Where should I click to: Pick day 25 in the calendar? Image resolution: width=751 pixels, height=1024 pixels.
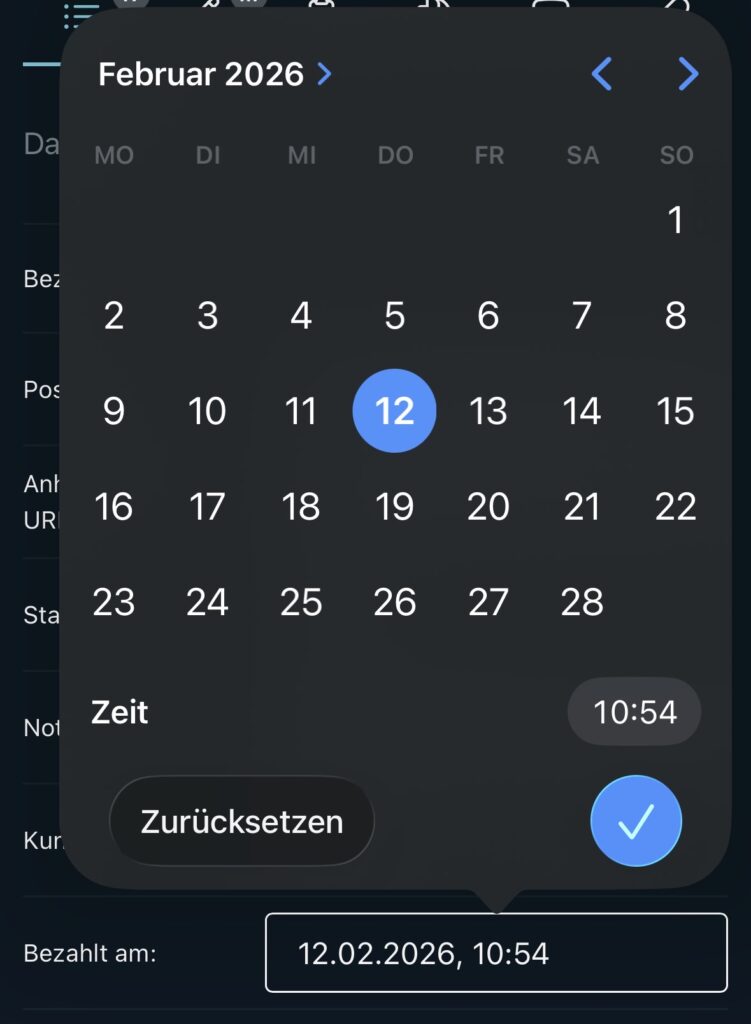(x=301, y=602)
